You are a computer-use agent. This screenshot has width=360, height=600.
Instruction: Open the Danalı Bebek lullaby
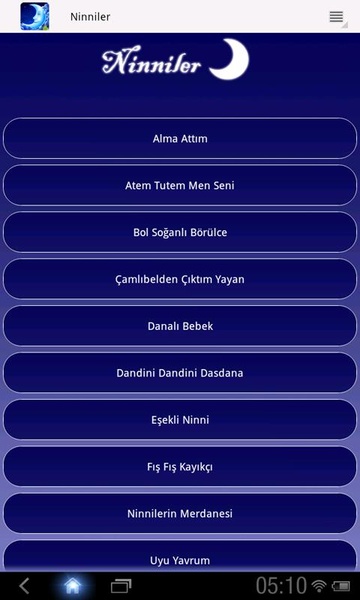coord(180,326)
